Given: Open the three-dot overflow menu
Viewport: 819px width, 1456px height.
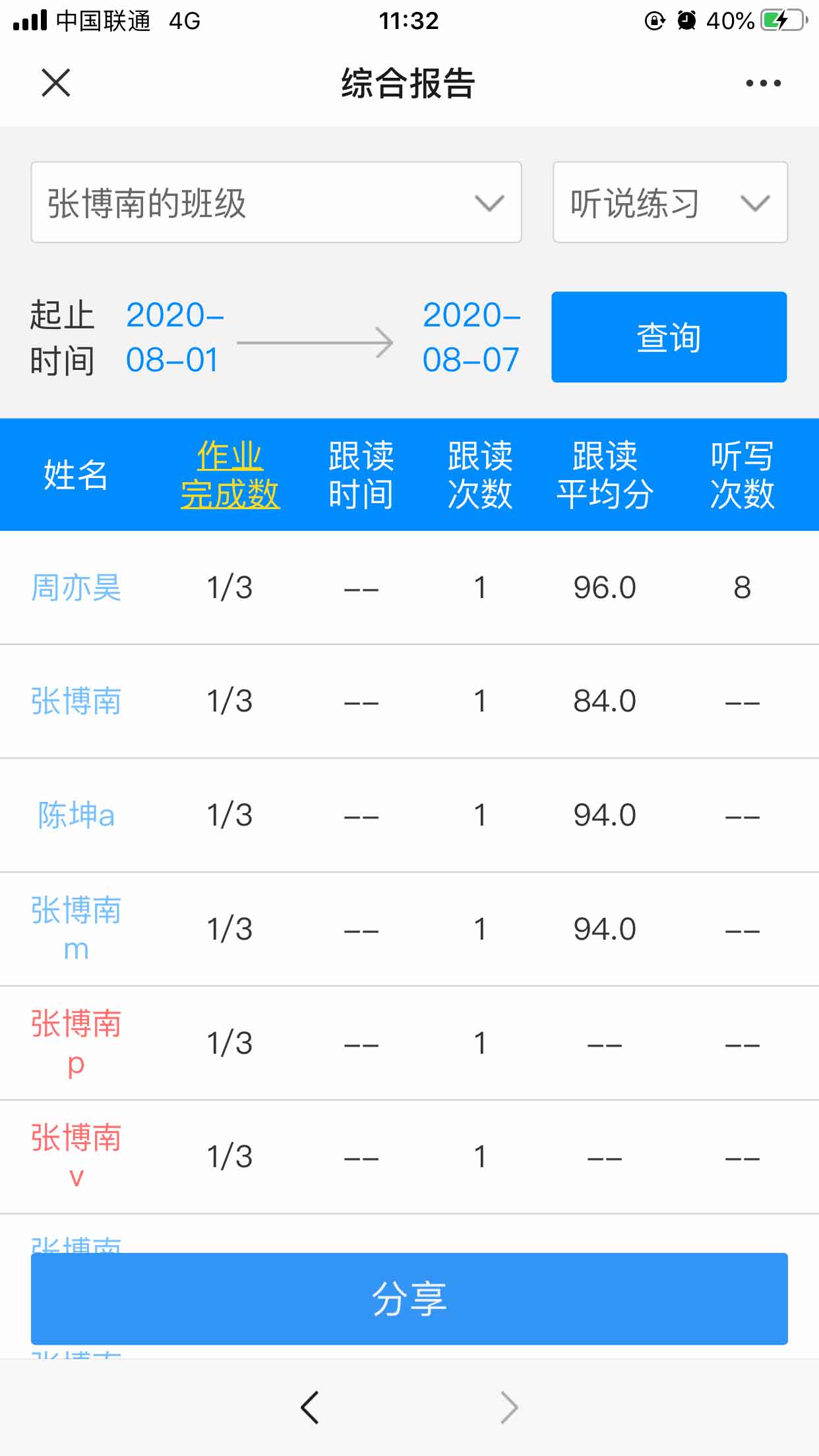Looking at the screenshot, I should [x=763, y=83].
